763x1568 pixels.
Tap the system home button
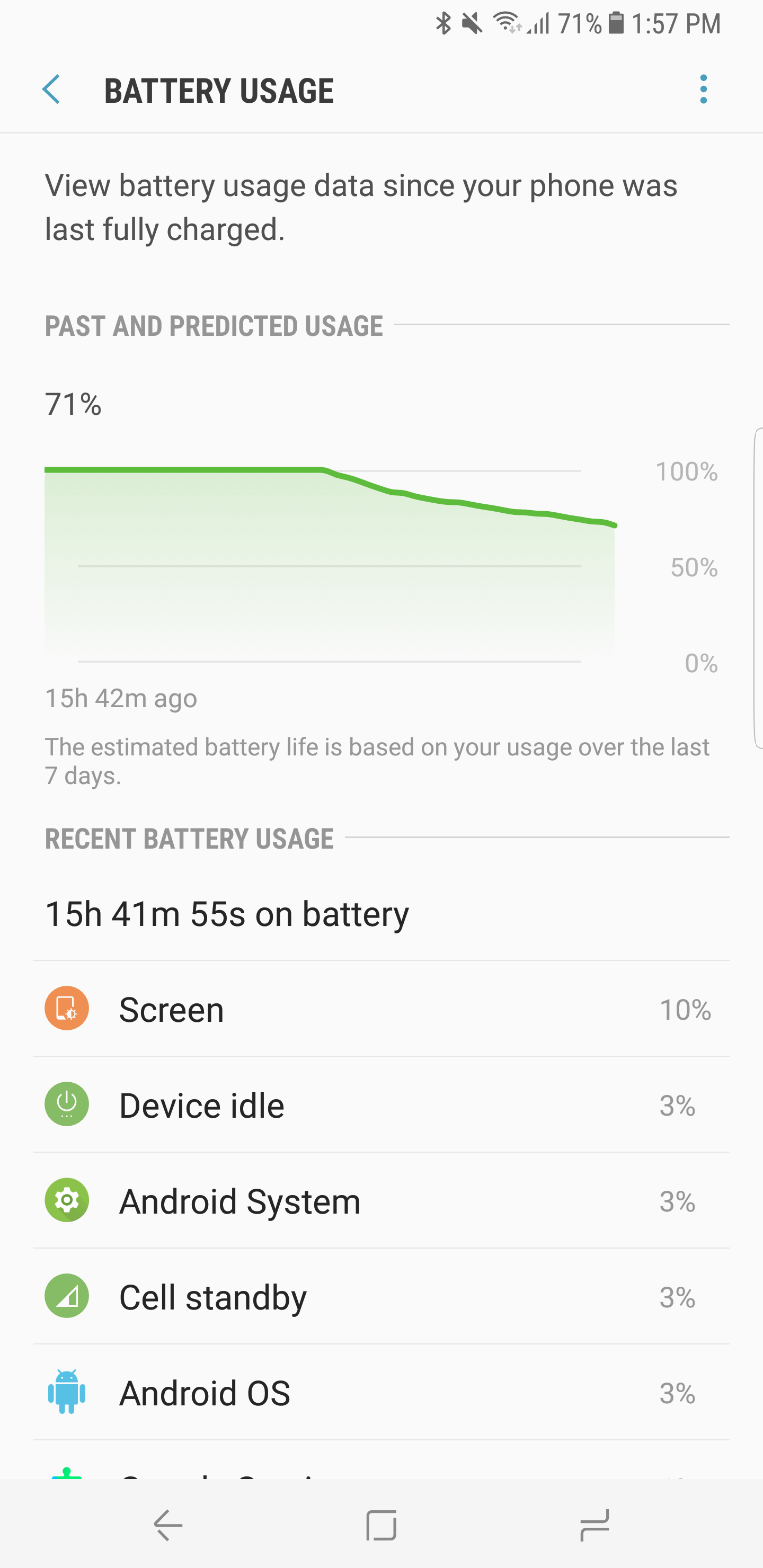click(381, 1525)
